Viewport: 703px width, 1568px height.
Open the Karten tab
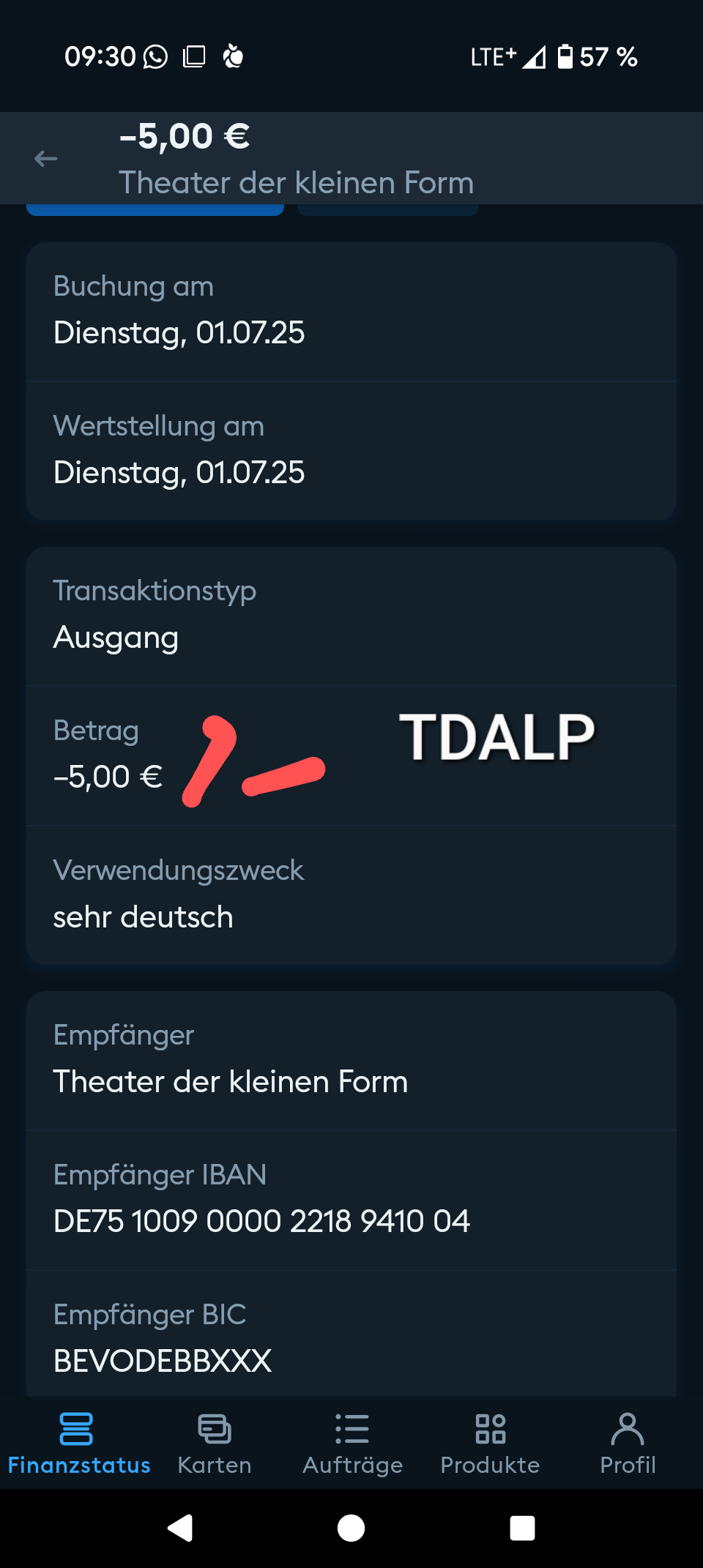coord(215,1444)
